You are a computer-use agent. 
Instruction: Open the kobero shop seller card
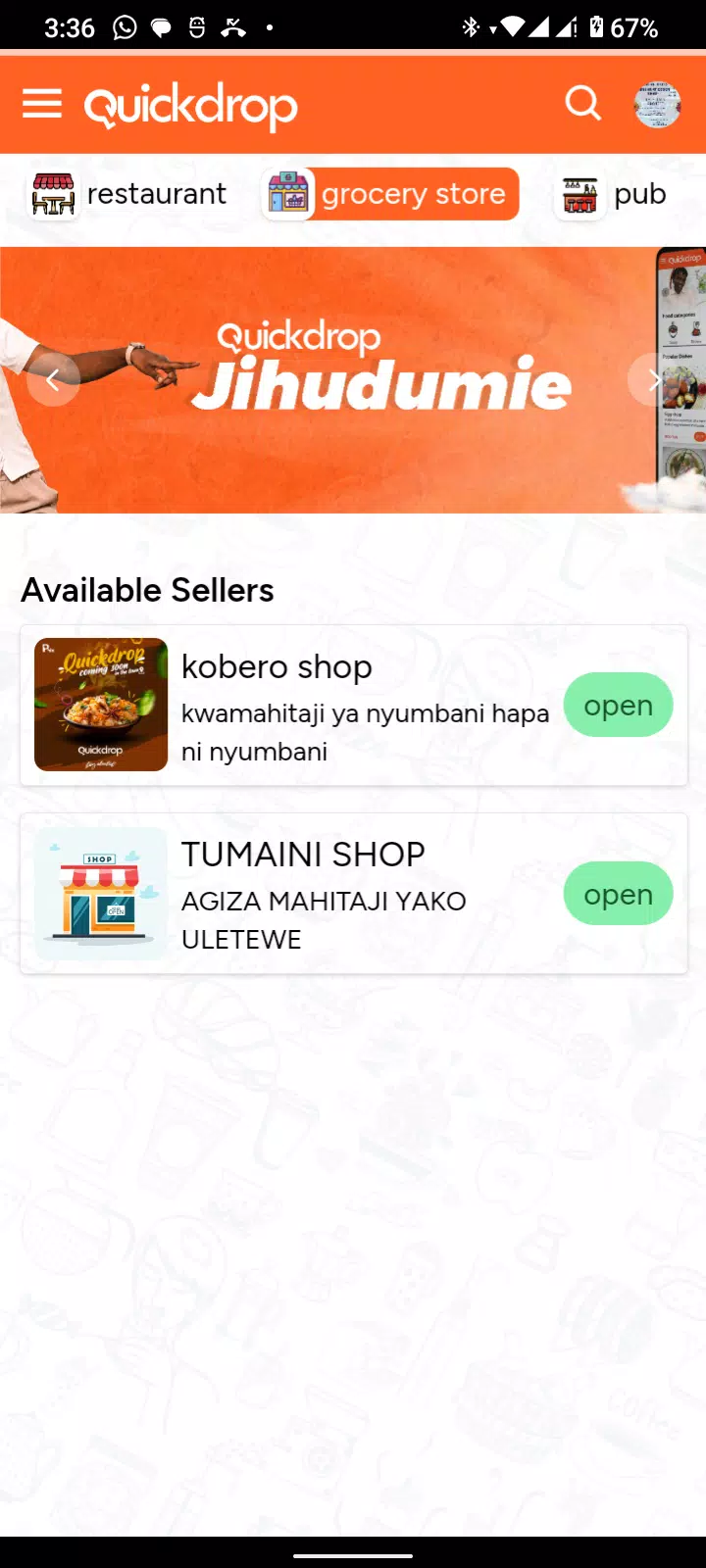coord(354,706)
